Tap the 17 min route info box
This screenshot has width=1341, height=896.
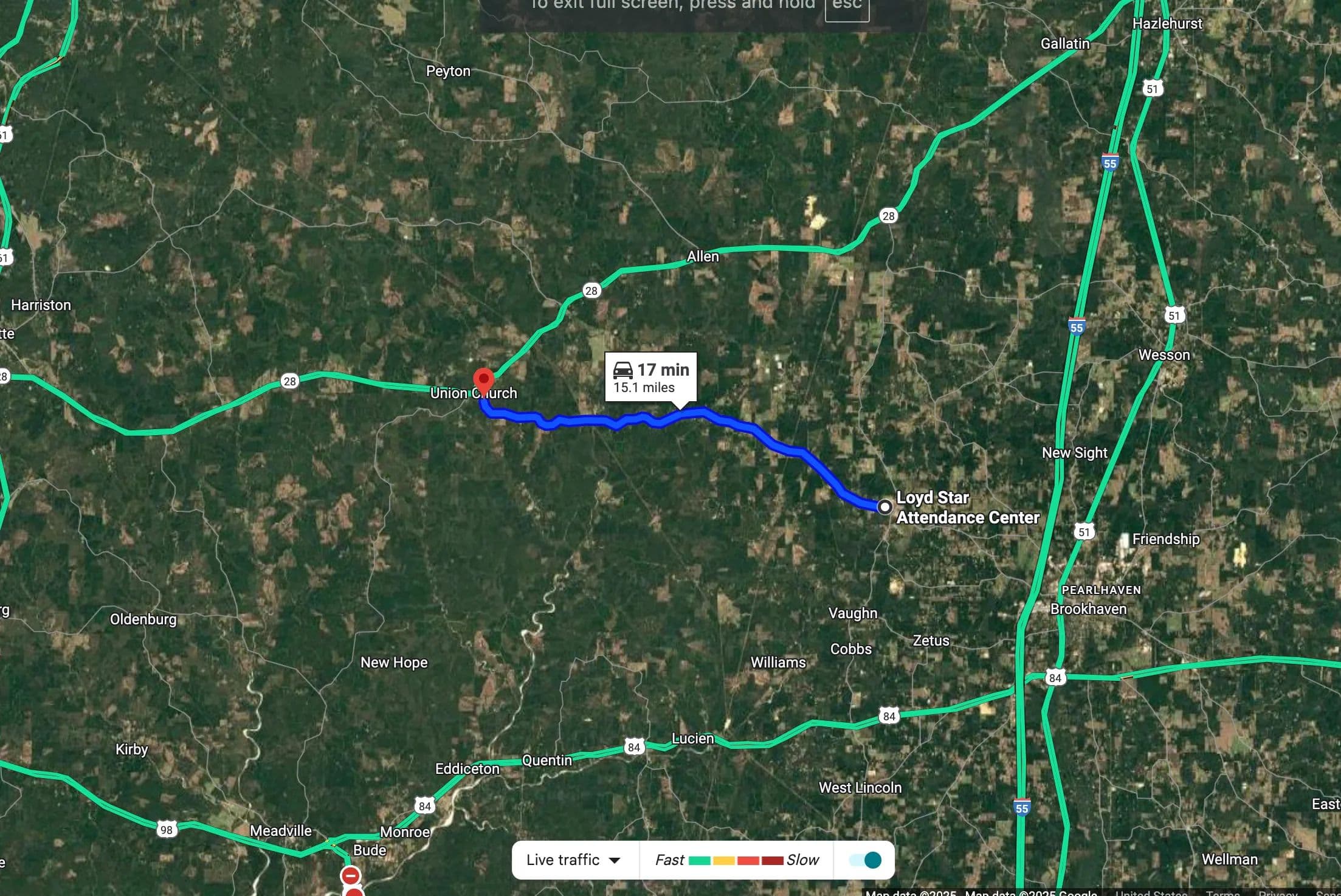(x=650, y=377)
